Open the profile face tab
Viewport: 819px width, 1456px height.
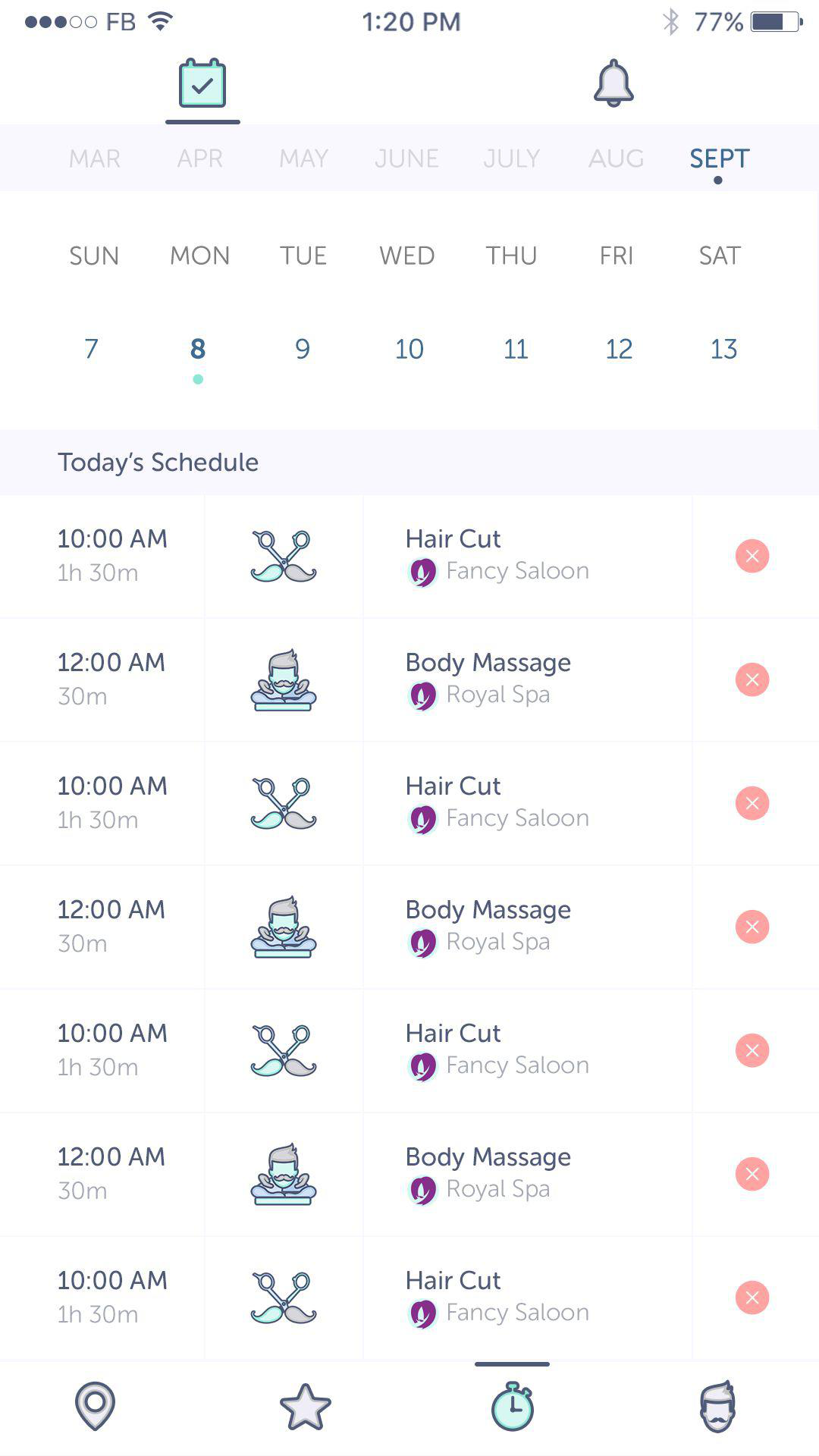tap(717, 1407)
